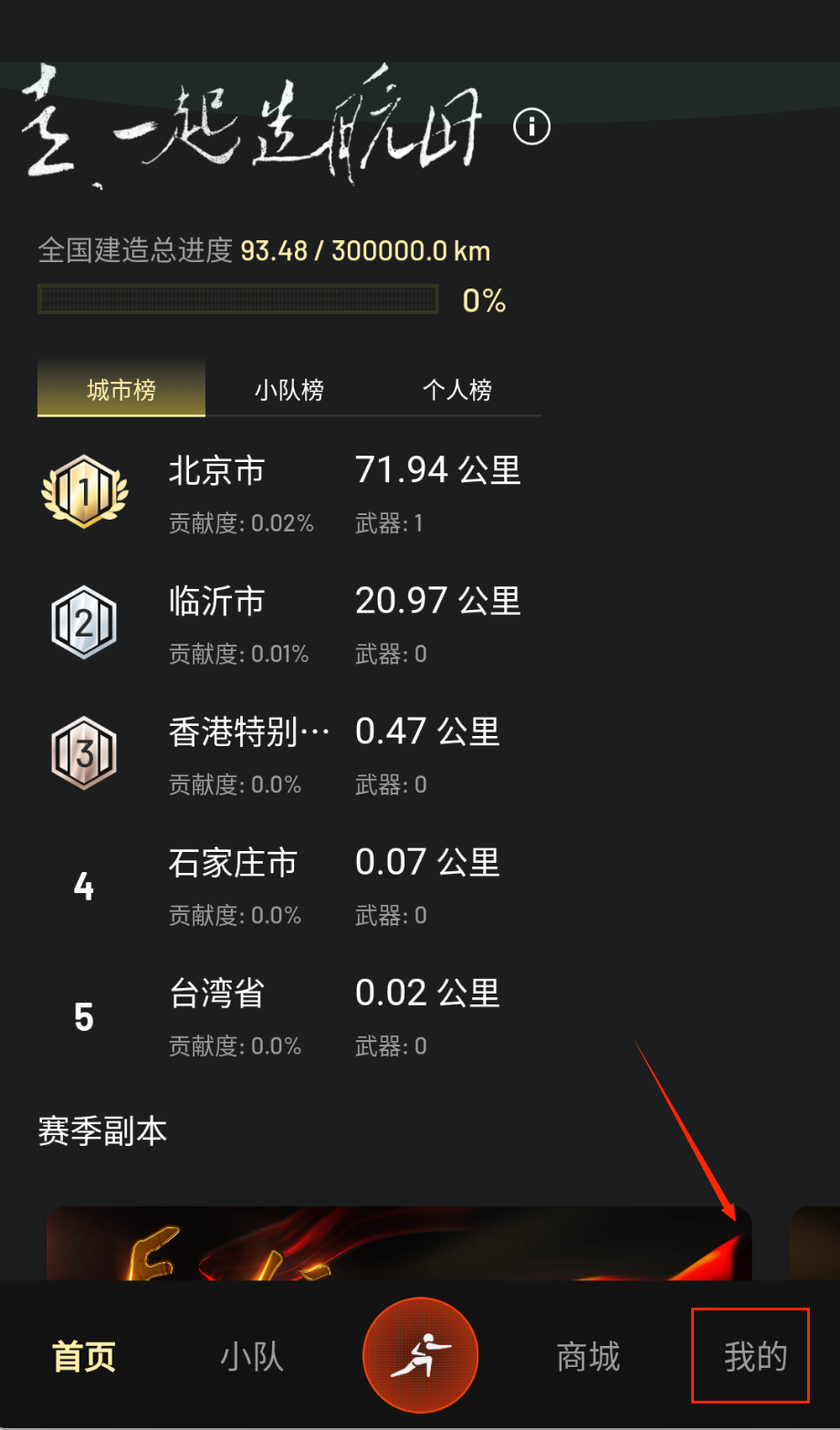Tap the center running figure button
Image resolution: width=840 pixels, height=1430 pixels.
coord(421,1354)
